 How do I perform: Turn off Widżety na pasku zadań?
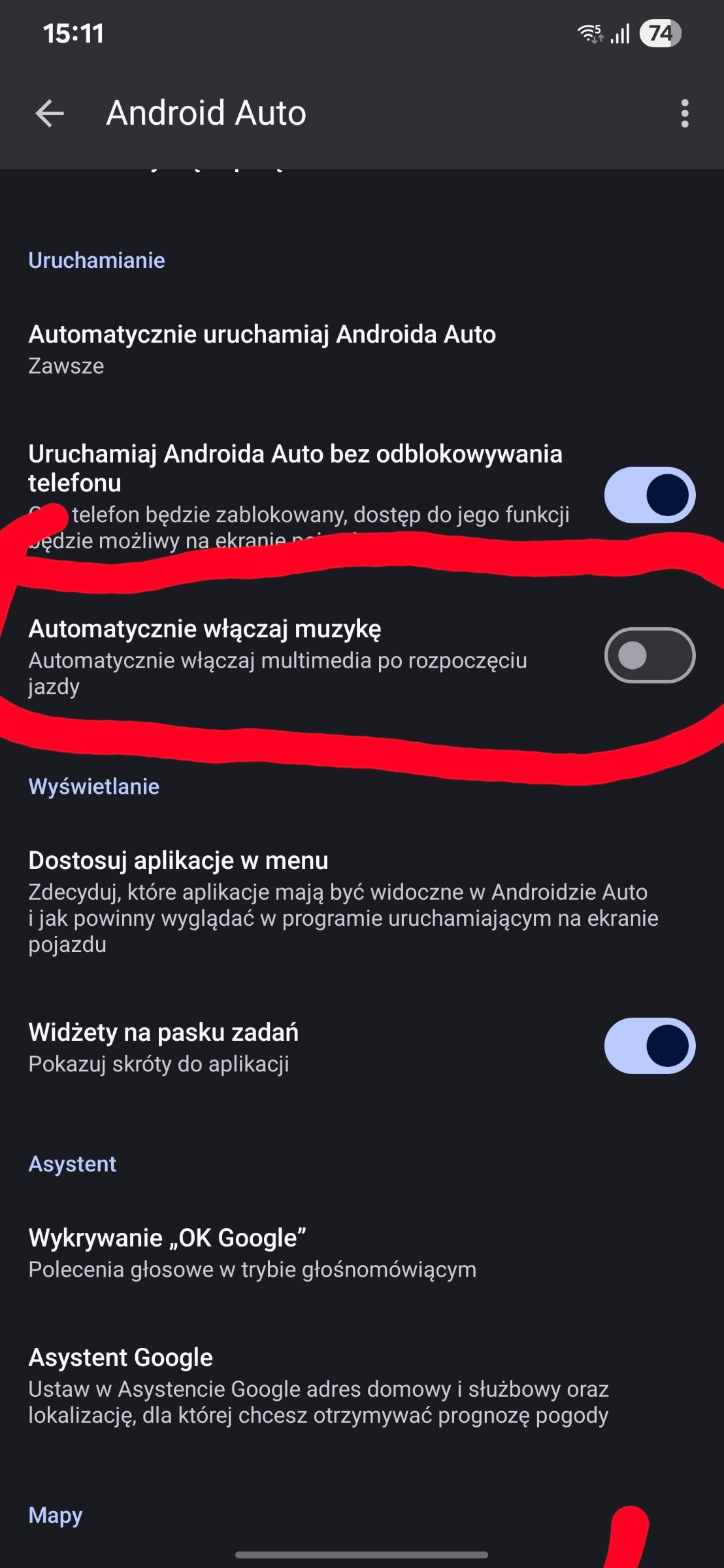[x=650, y=1046]
